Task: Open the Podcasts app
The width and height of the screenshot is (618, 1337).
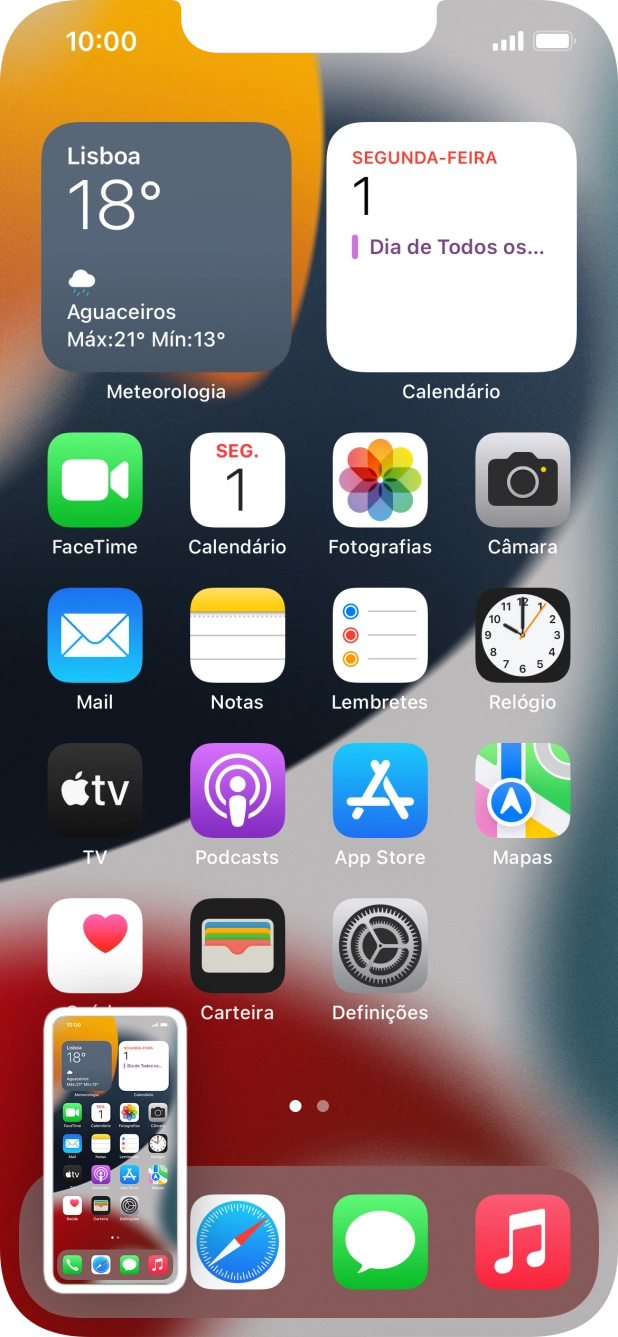Action: pos(237,790)
